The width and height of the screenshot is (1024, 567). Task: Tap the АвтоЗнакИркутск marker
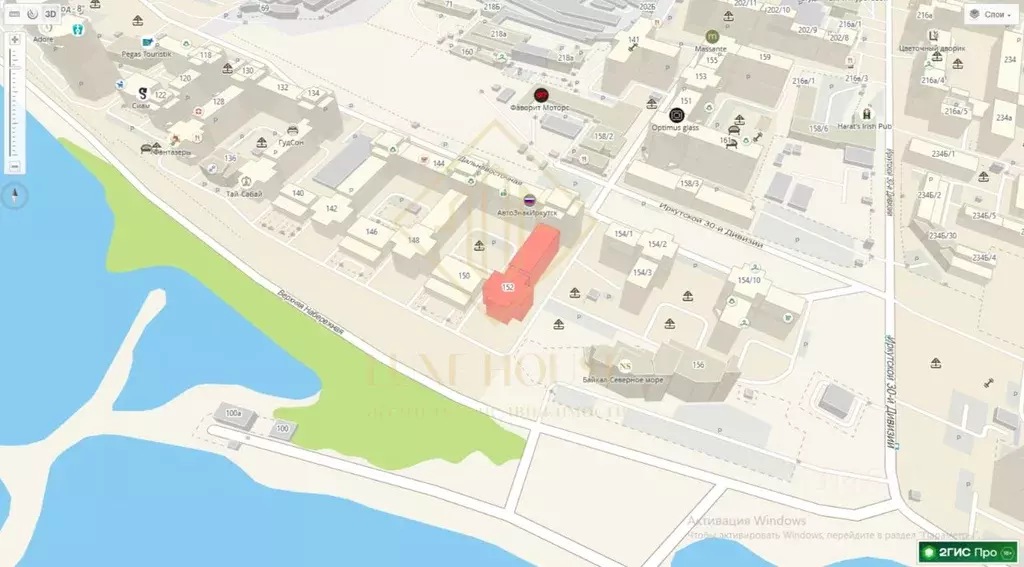tap(530, 201)
